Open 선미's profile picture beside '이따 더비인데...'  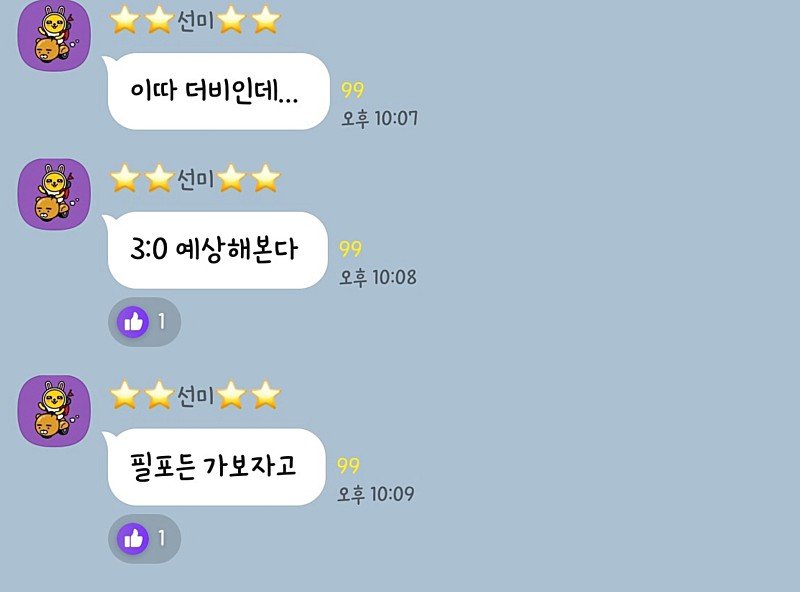coord(54,37)
